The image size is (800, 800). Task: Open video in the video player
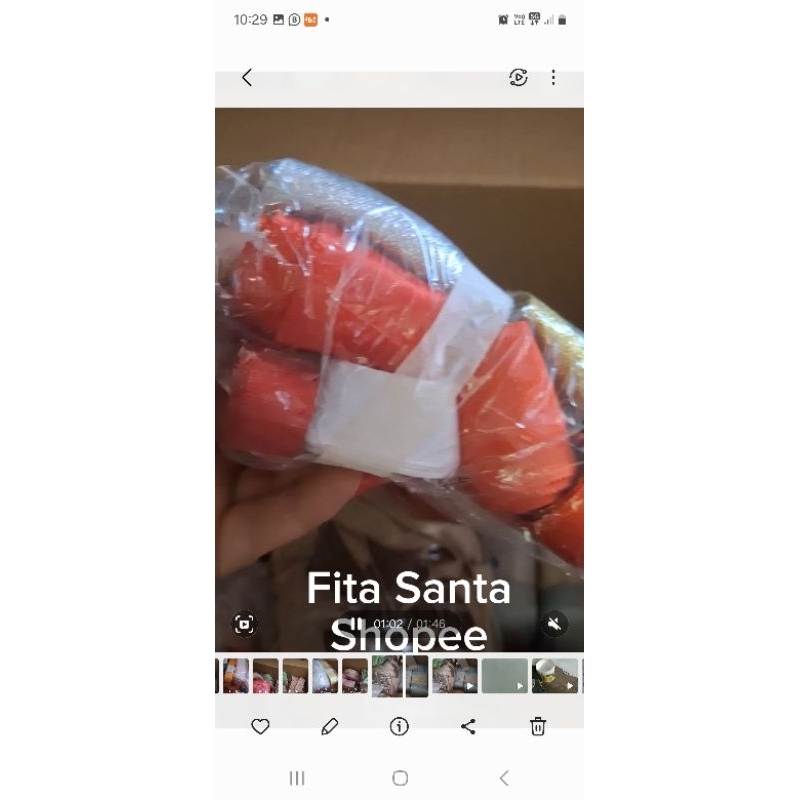click(518, 78)
